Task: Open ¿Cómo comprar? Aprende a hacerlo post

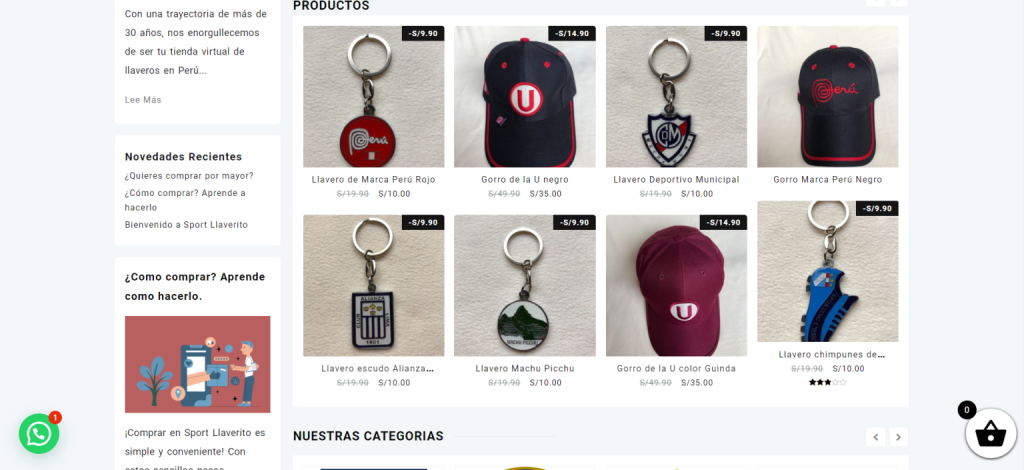Action: coord(185,193)
